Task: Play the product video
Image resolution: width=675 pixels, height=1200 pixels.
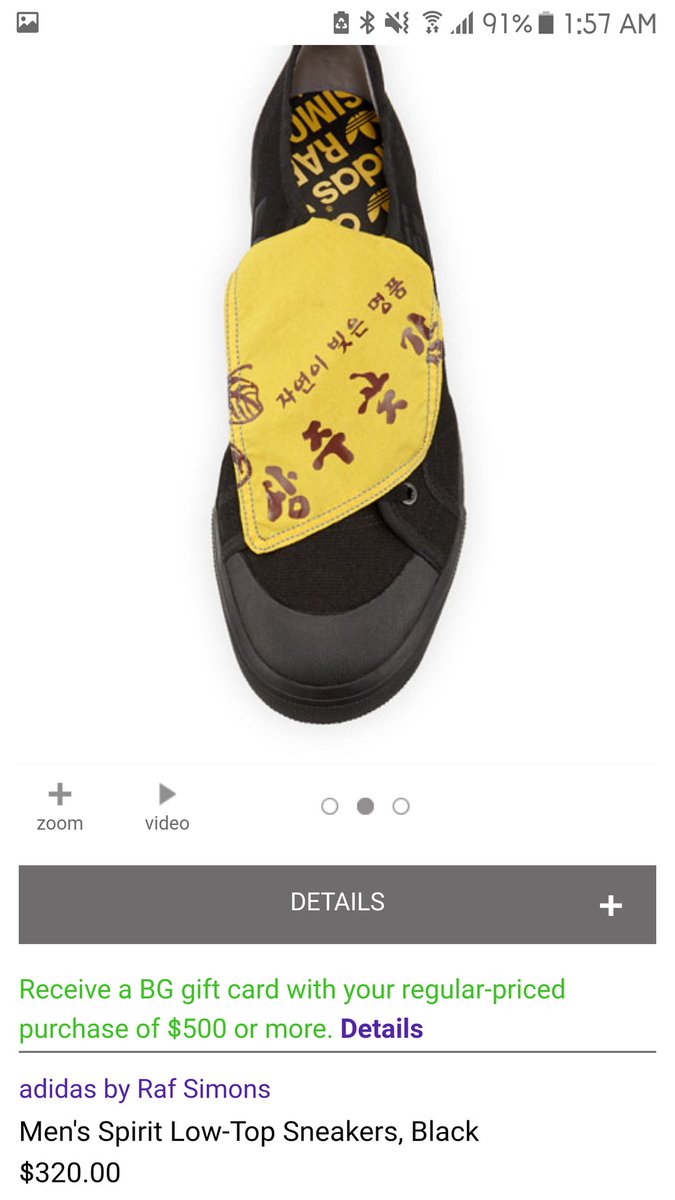Action: (167, 807)
